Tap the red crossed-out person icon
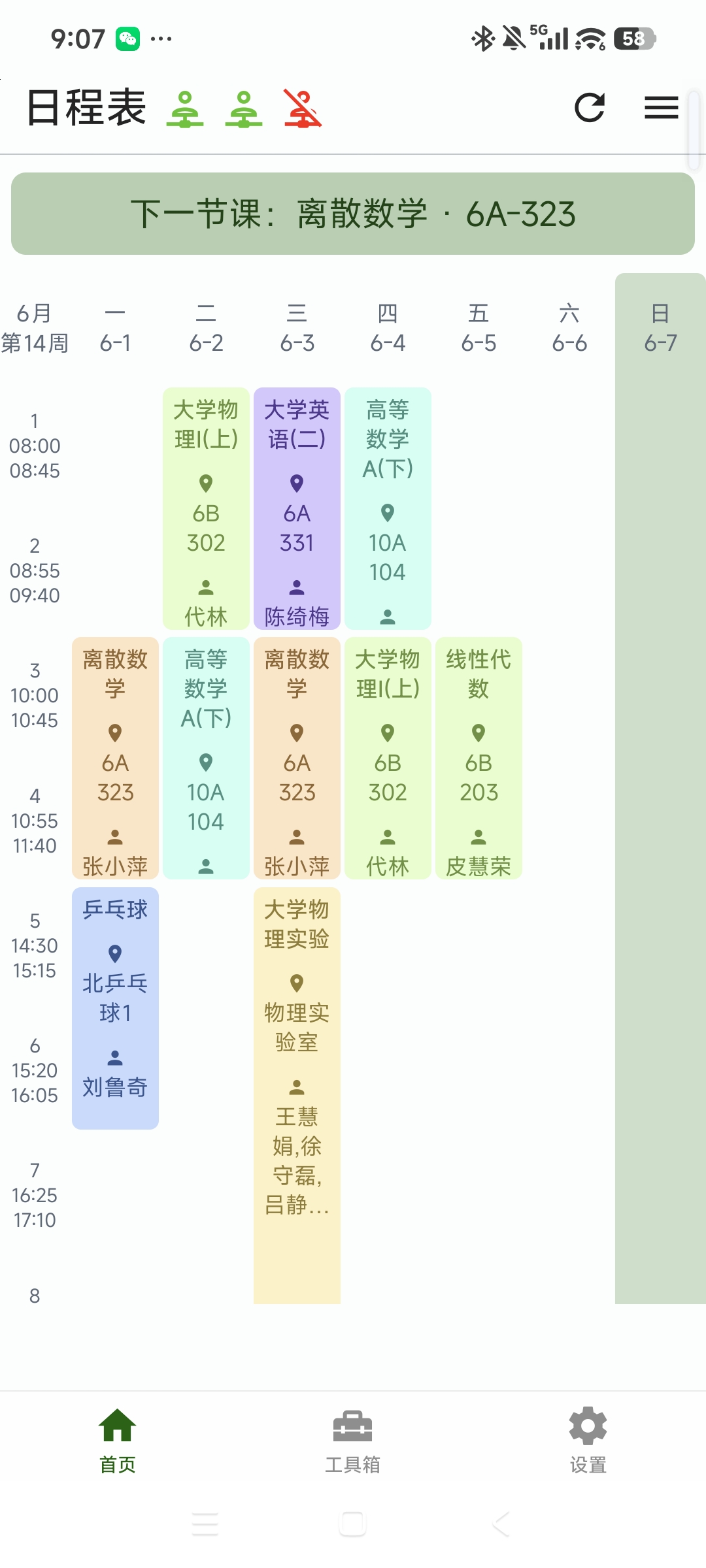 pyautogui.click(x=302, y=108)
